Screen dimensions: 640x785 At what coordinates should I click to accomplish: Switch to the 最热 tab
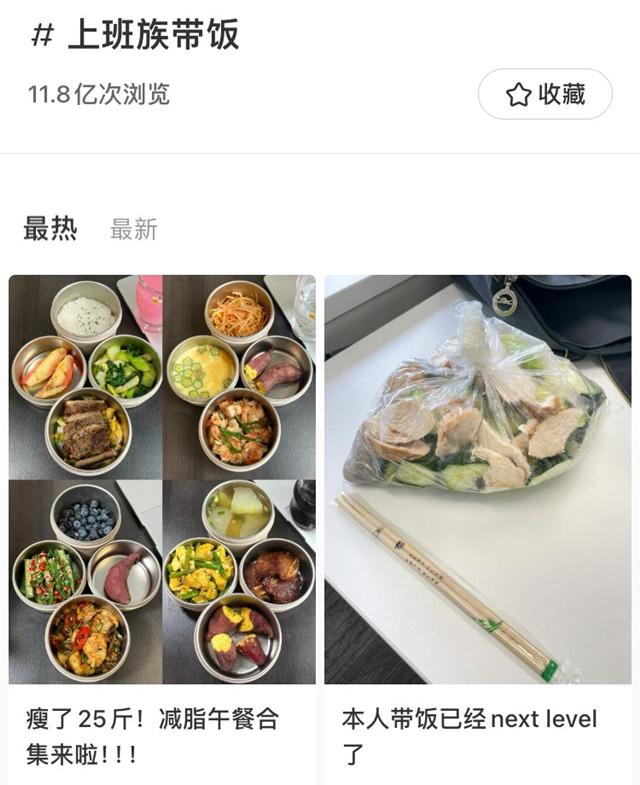pyautogui.click(x=50, y=229)
